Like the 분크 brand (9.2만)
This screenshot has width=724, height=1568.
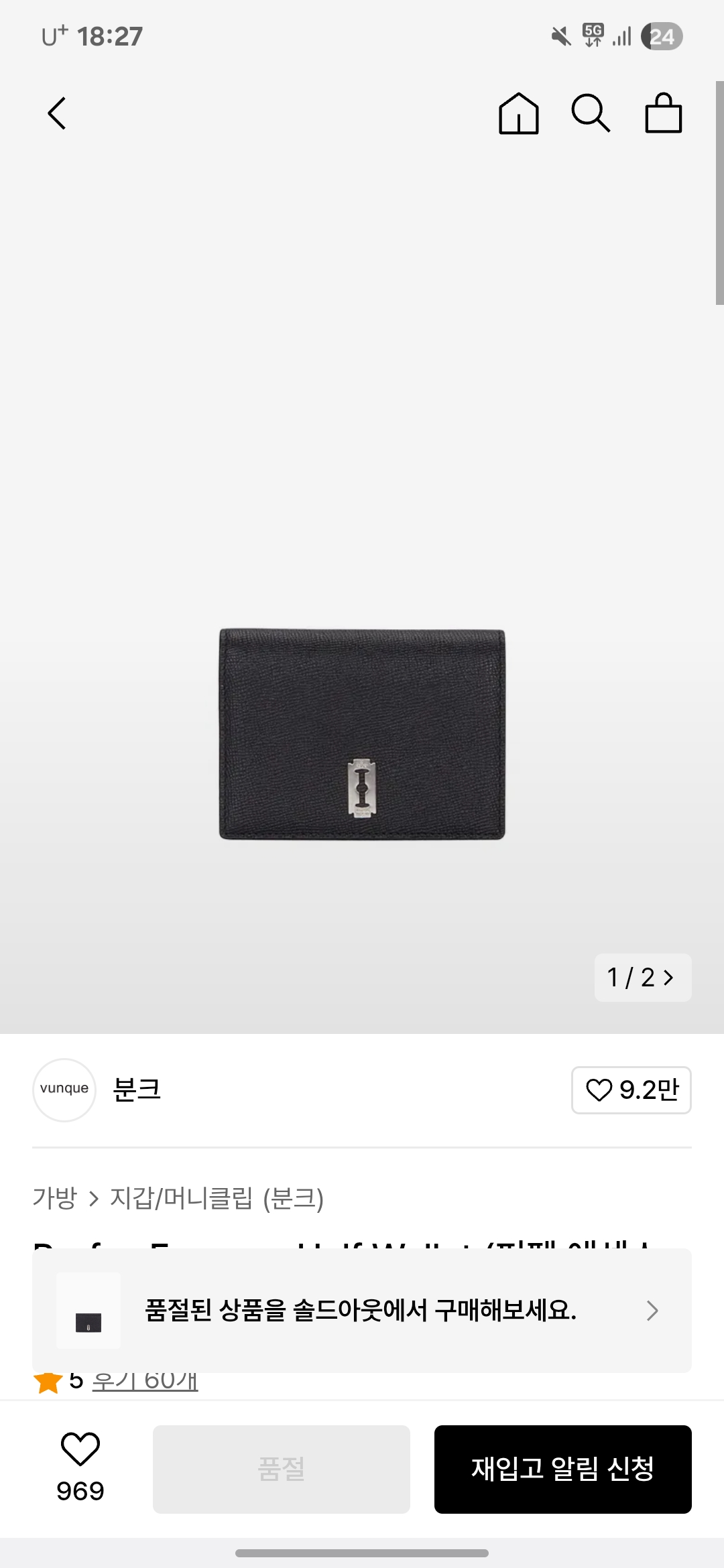pos(631,1090)
